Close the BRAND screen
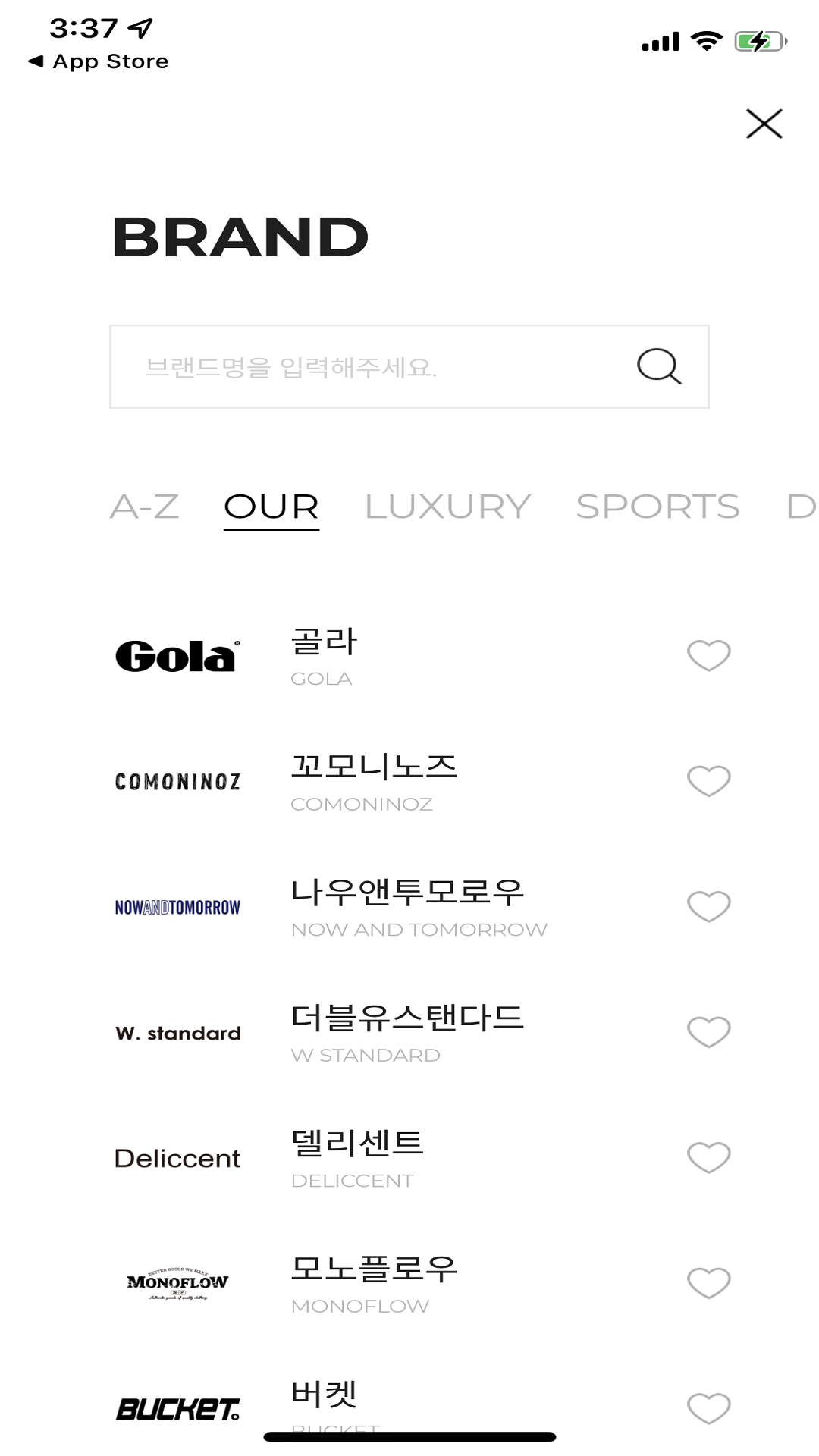819x1456 pixels. click(764, 124)
